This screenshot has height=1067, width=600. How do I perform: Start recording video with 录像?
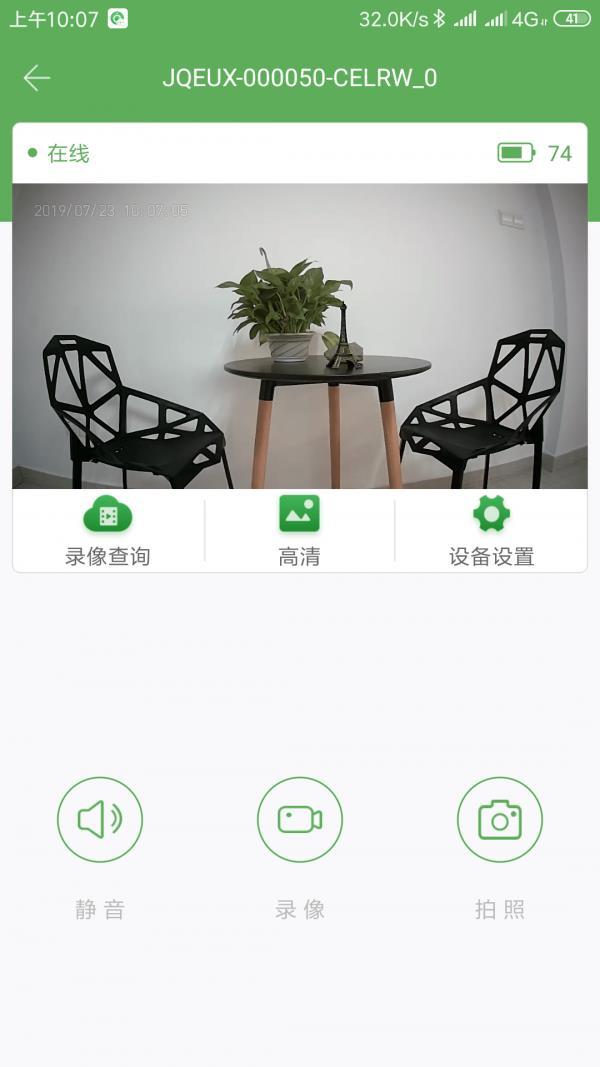pyautogui.click(x=300, y=820)
